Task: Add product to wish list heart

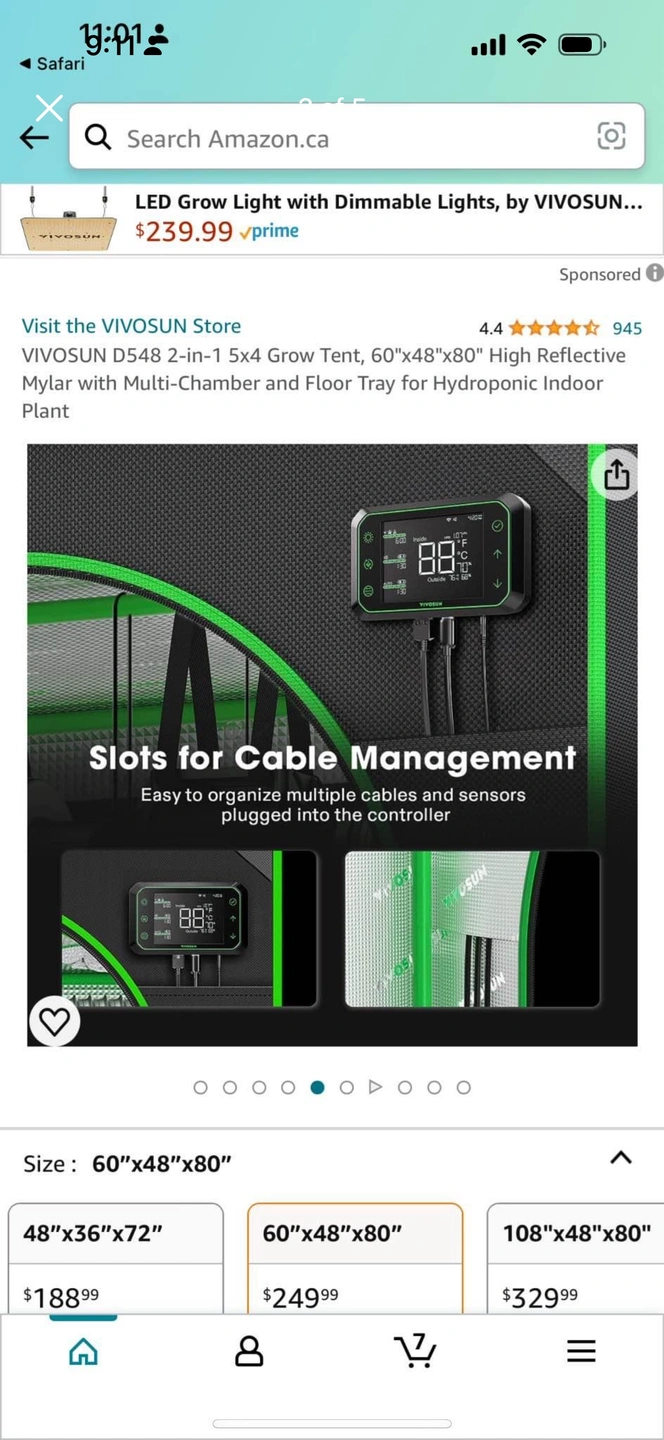Action: click(54, 1020)
